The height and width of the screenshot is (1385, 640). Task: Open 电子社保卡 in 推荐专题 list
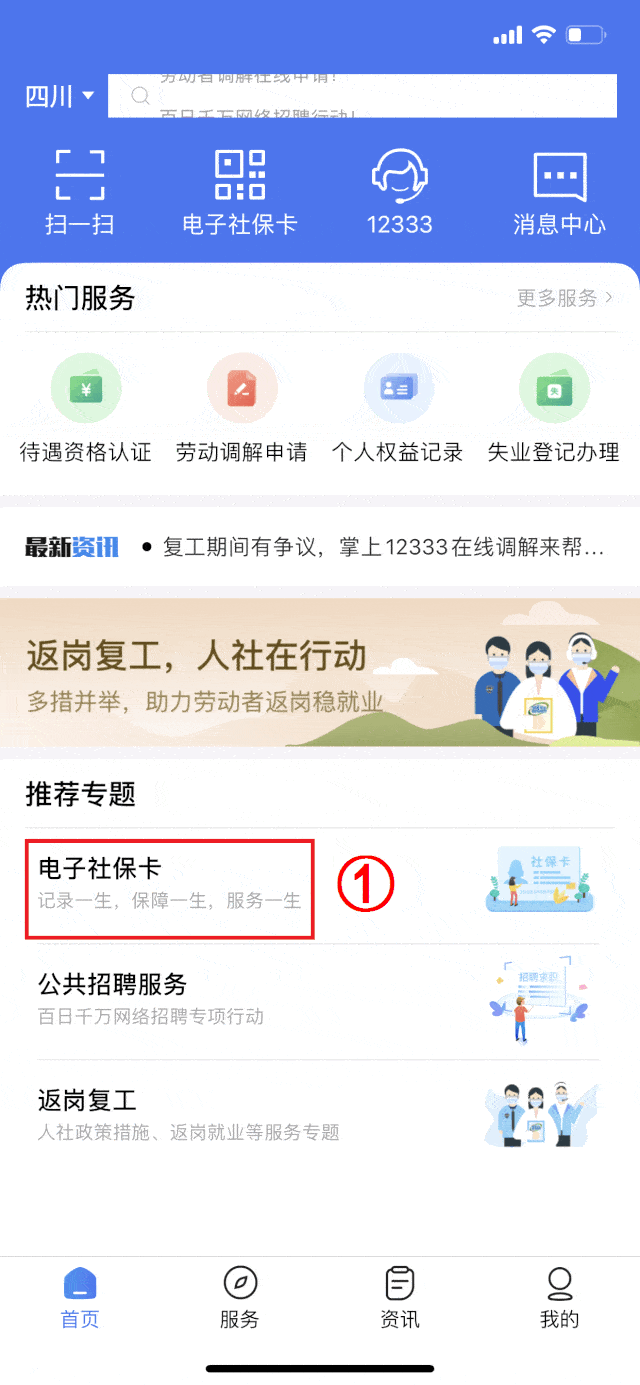(x=170, y=884)
